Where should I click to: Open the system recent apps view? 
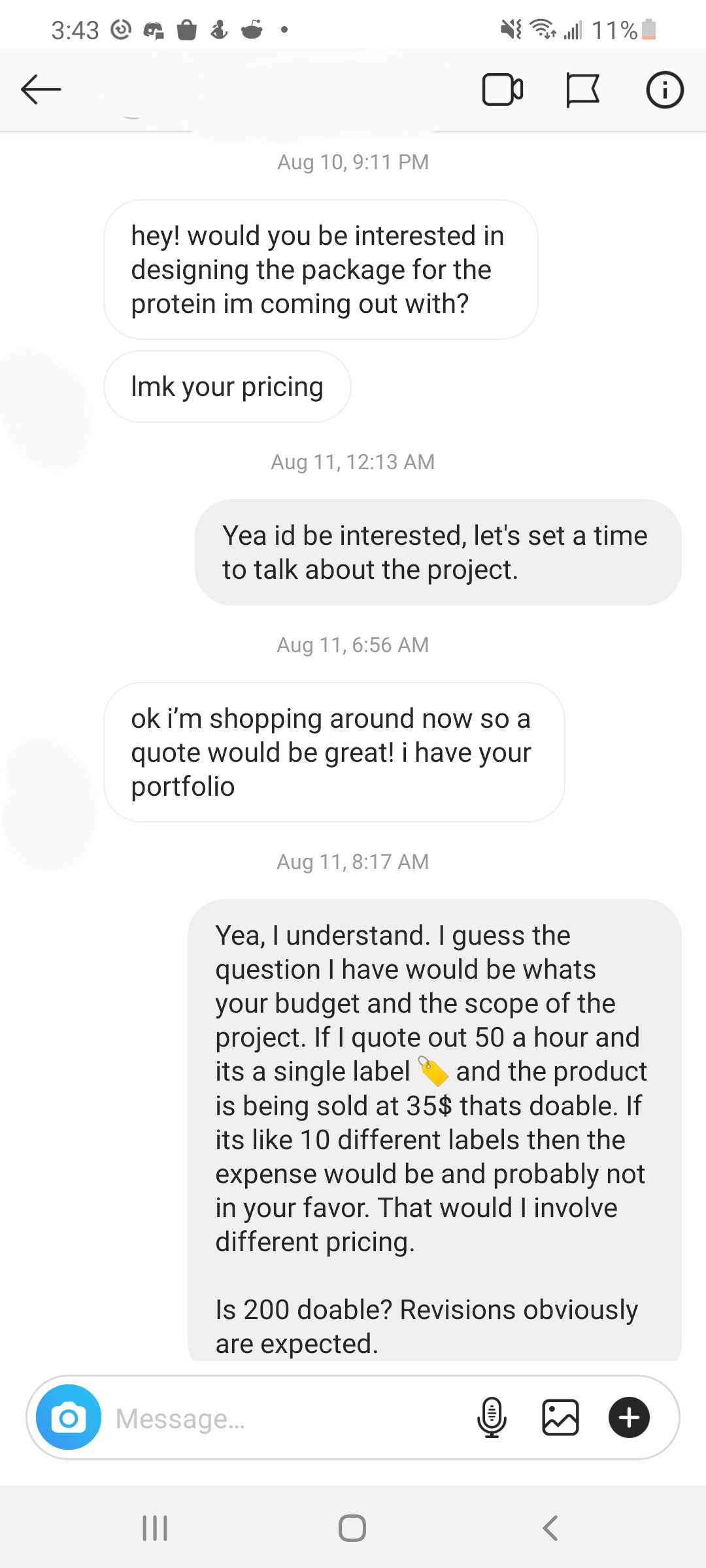[155, 1528]
